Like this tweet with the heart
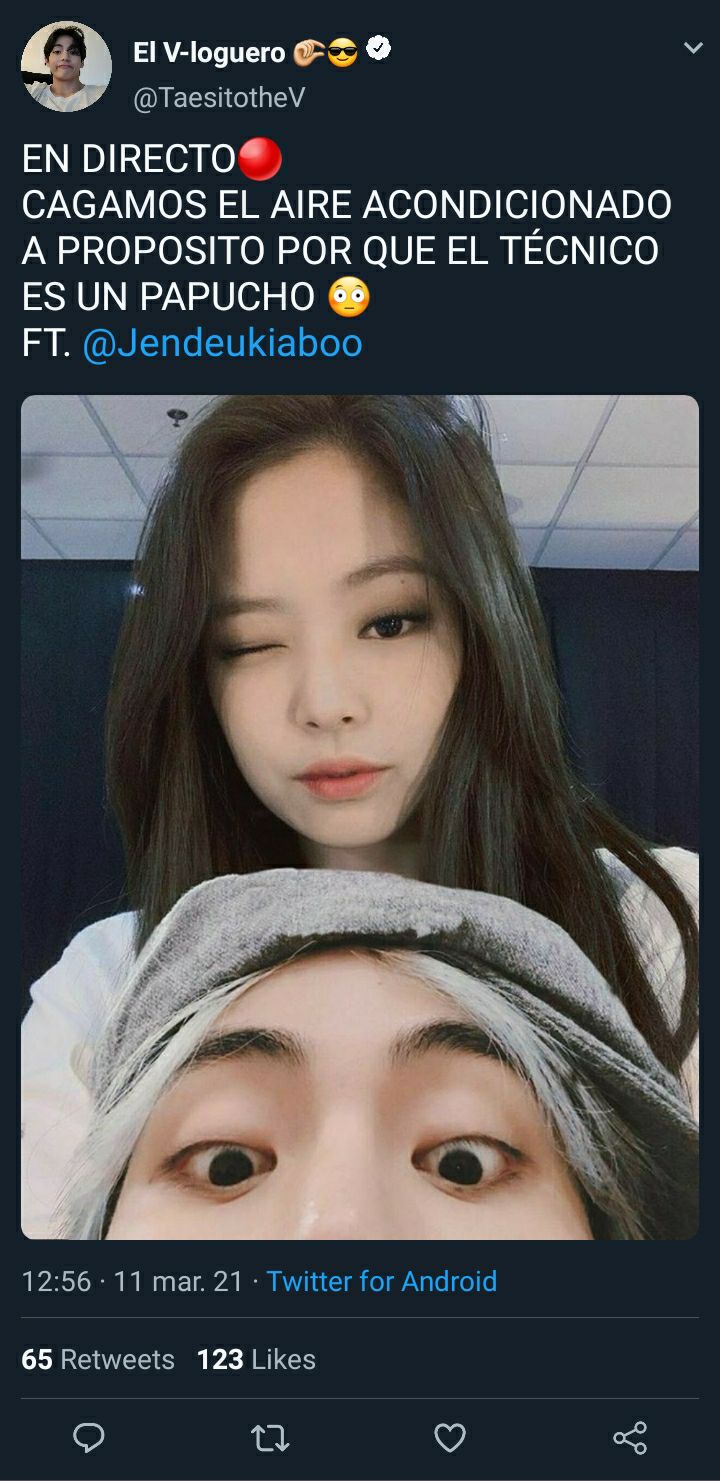 pos(450,1438)
